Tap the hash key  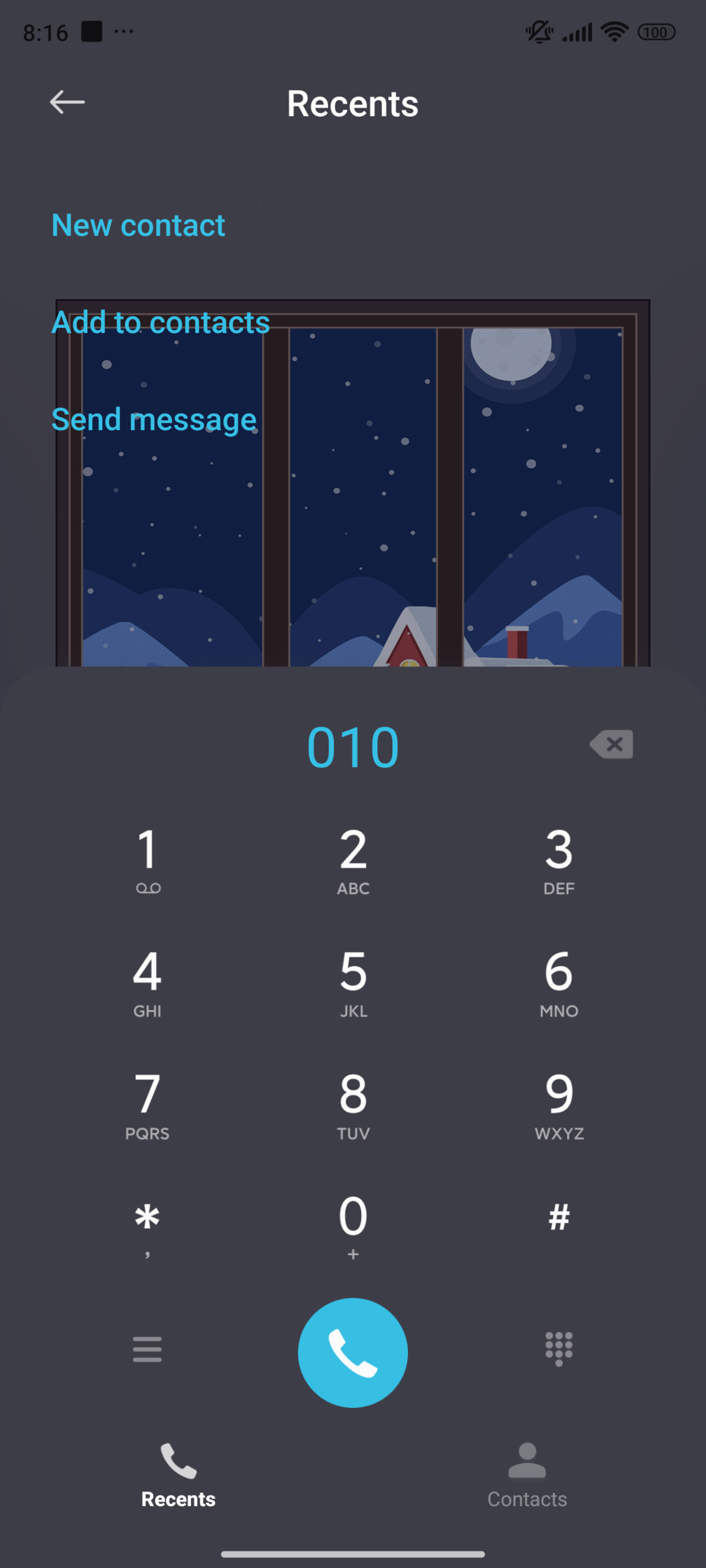coord(559,1219)
